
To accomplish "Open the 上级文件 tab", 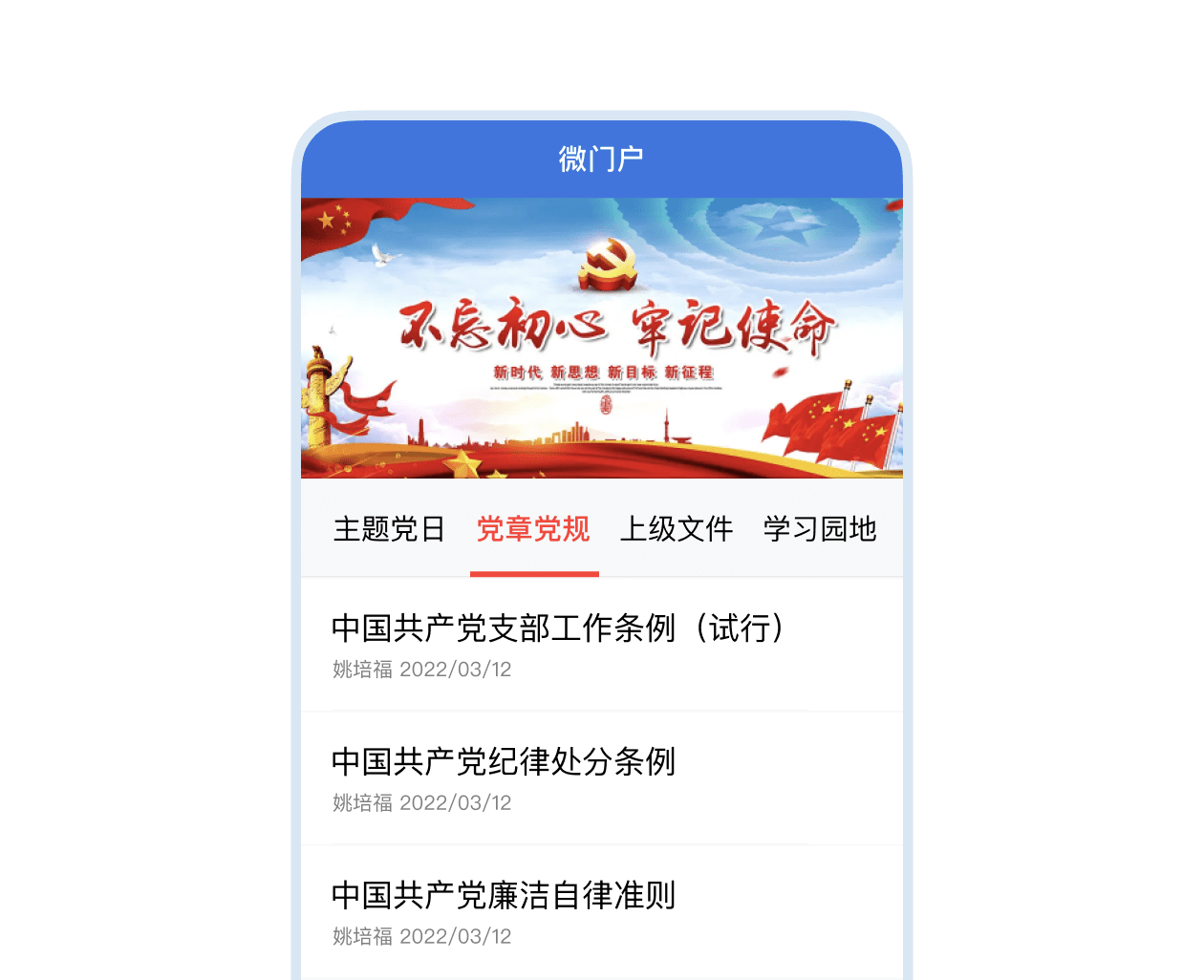I will click(677, 529).
